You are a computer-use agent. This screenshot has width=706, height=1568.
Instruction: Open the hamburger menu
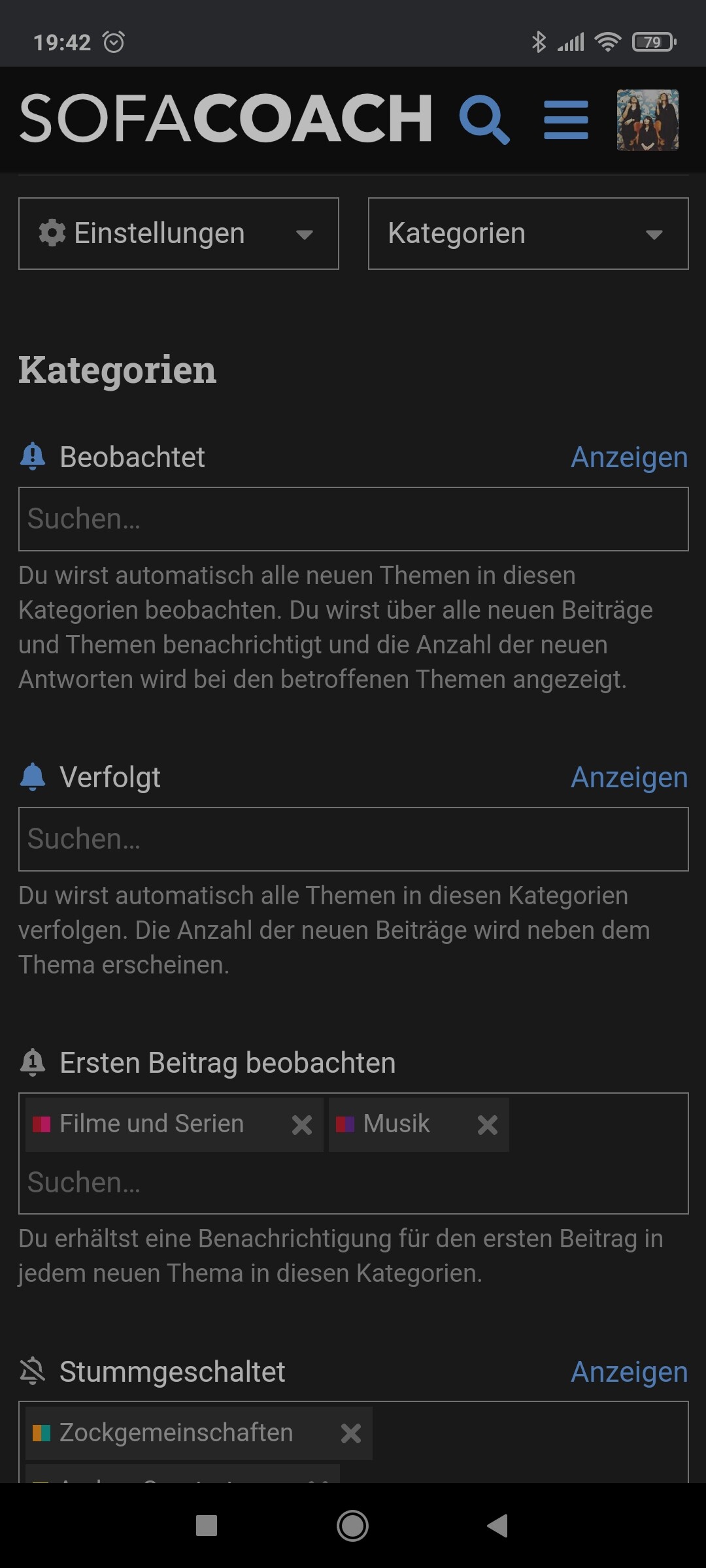point(566,120)
